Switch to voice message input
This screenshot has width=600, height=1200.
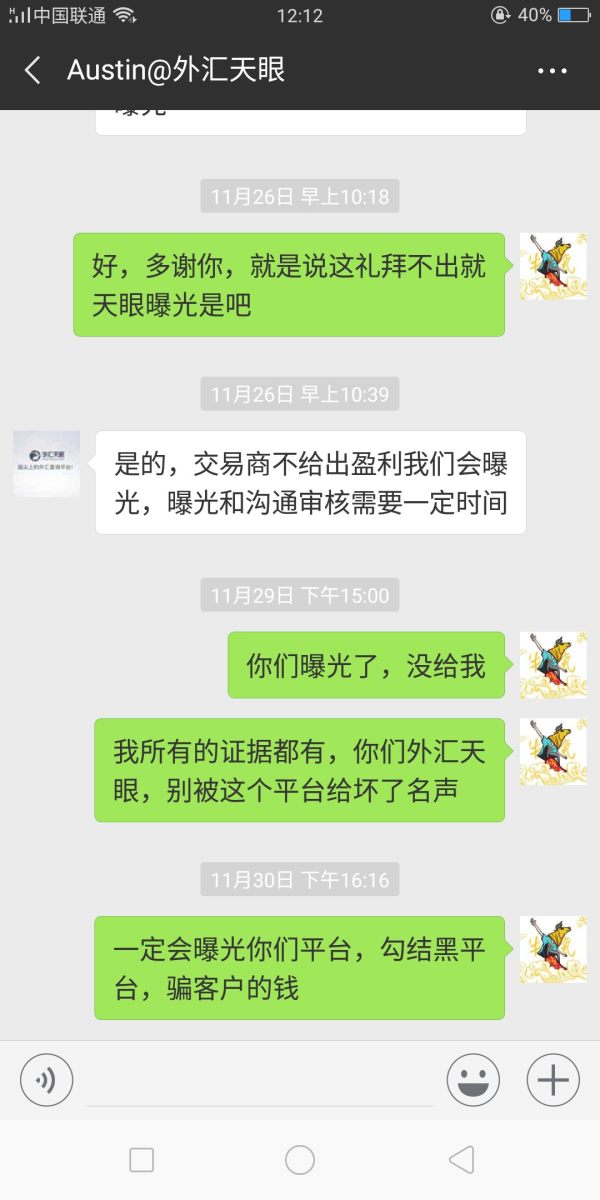pos(47,1080)
